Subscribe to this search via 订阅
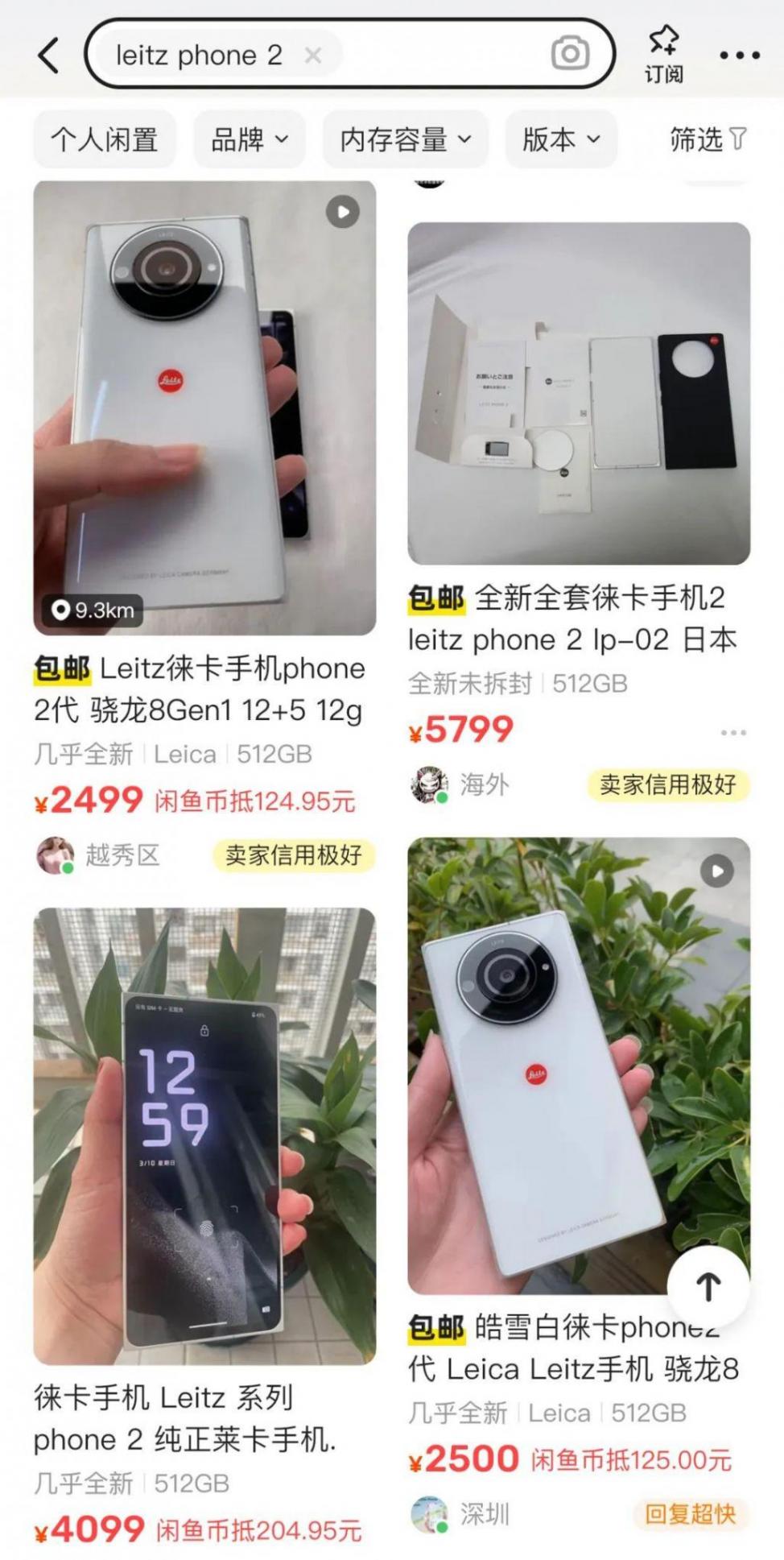This screenshot has height=1560, width=784. tap(664, 54)
